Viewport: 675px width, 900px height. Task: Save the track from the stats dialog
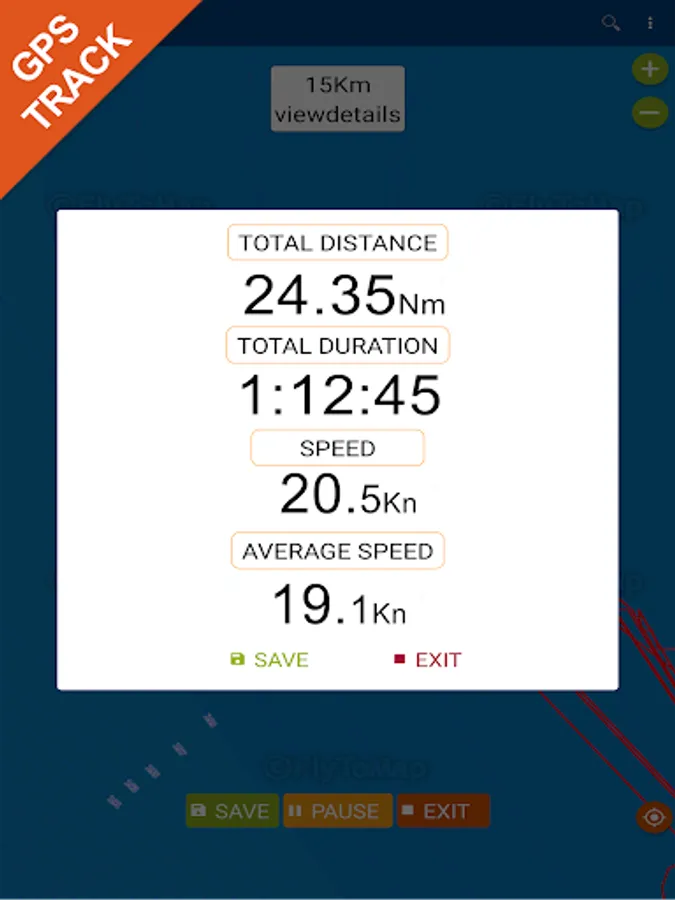(269, 660)
